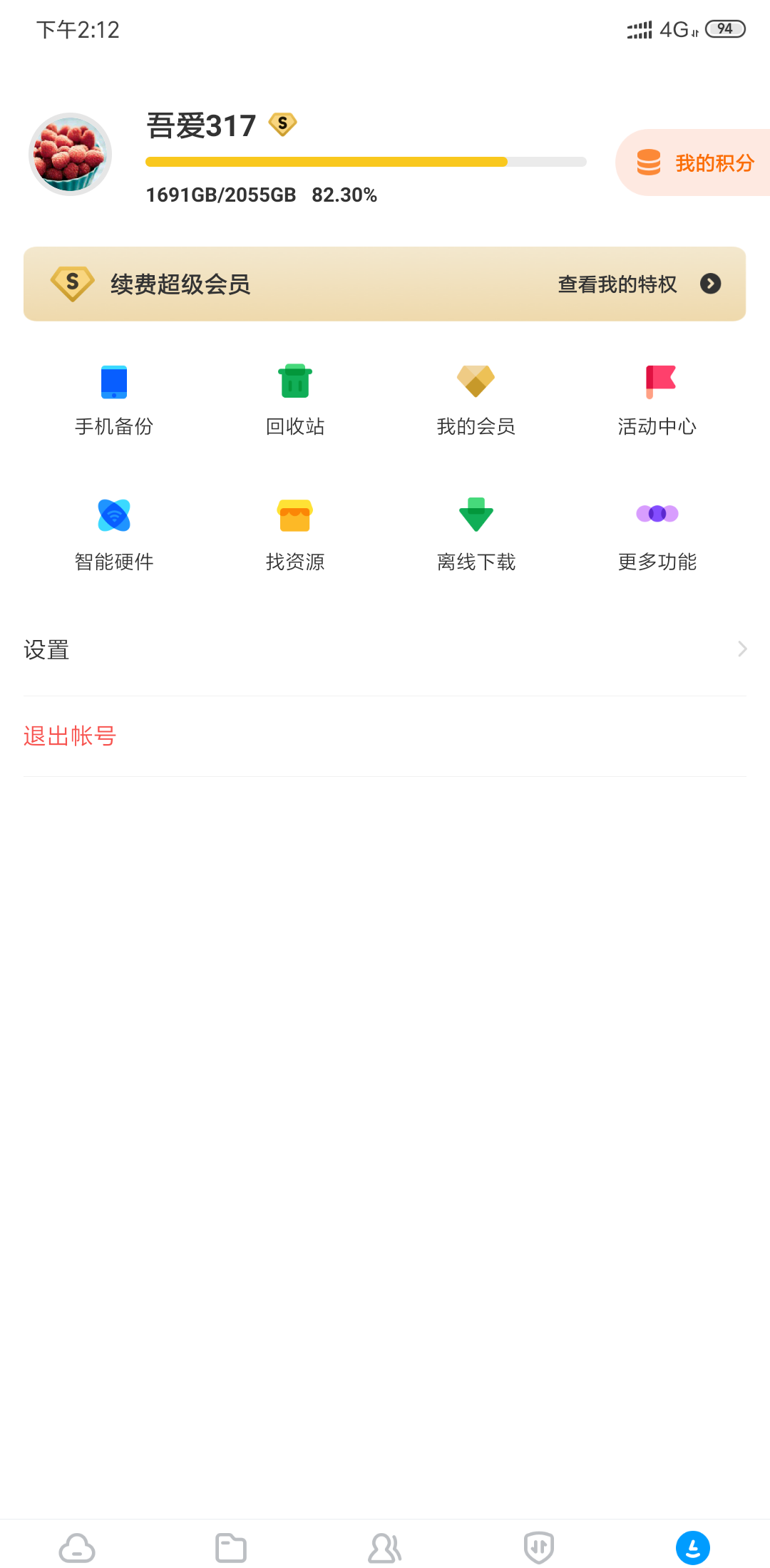Image resolution: width=770 pixels, height=1568 pixels.
Task: Switch to the files tab in bottom navigation
Action: [231, 1547]
